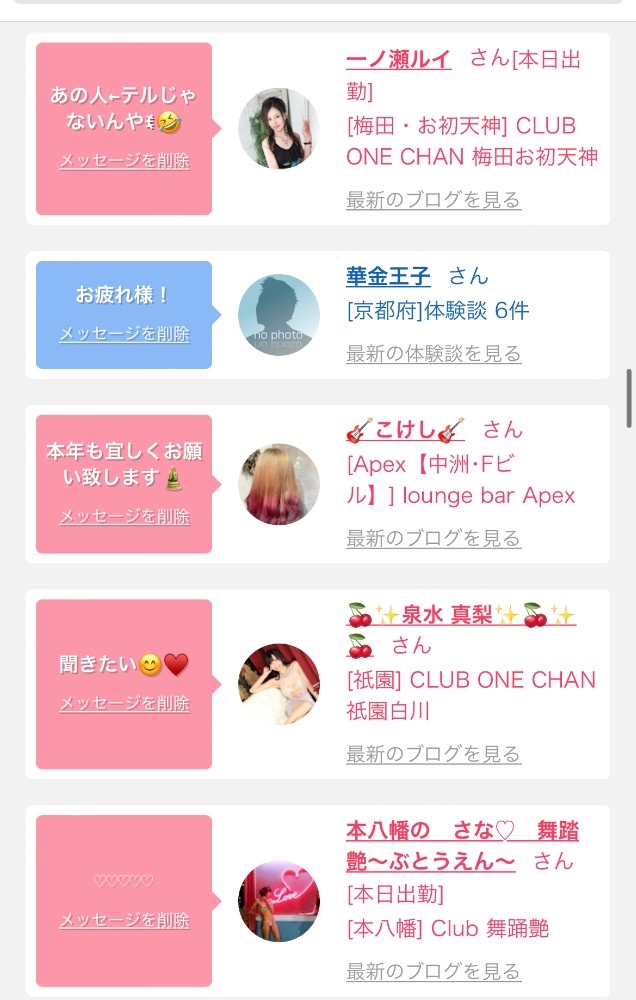Open 一ノ瀬ルイ's profile link
The height and width of the screenshot is (1000, 636).
399,59
